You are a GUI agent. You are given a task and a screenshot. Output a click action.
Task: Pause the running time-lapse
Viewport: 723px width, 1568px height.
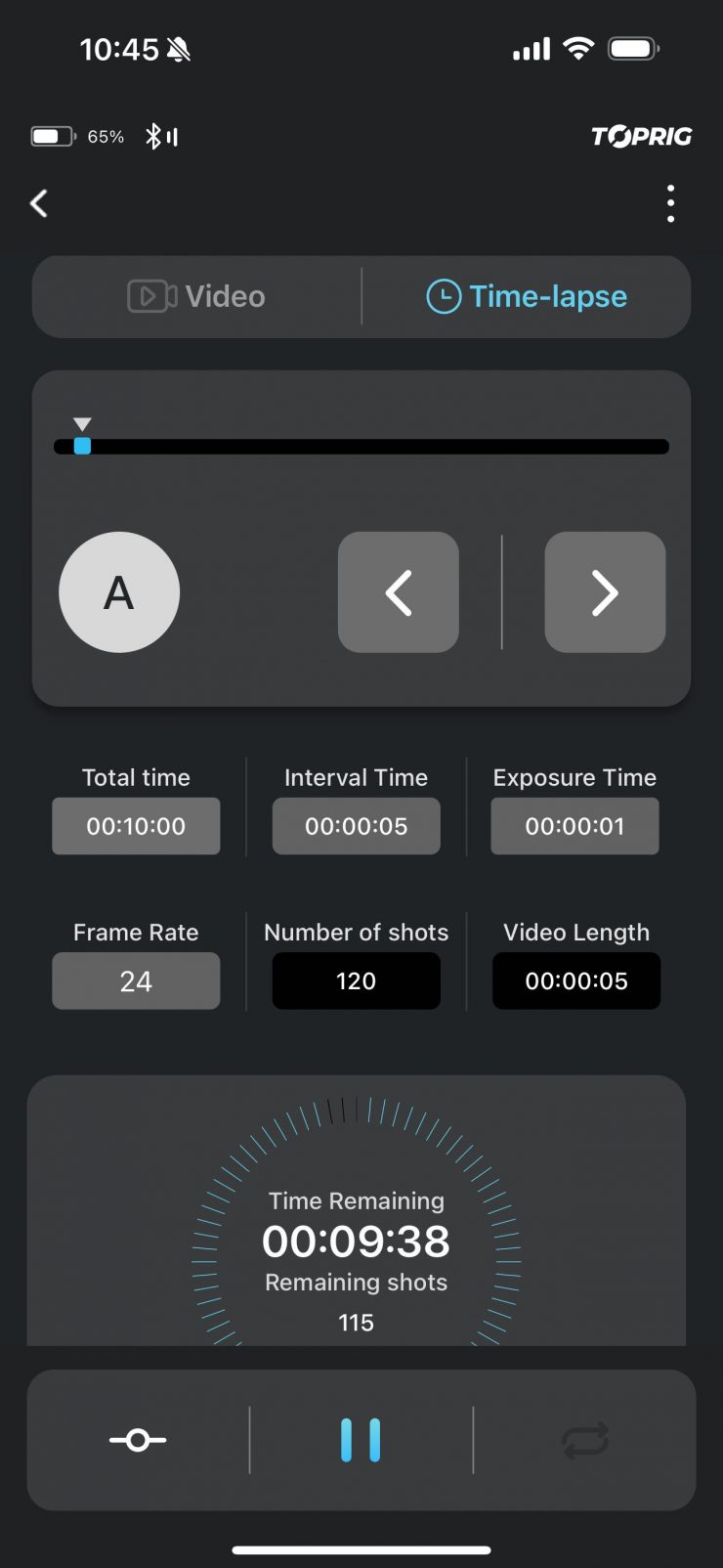(361, 1440)
